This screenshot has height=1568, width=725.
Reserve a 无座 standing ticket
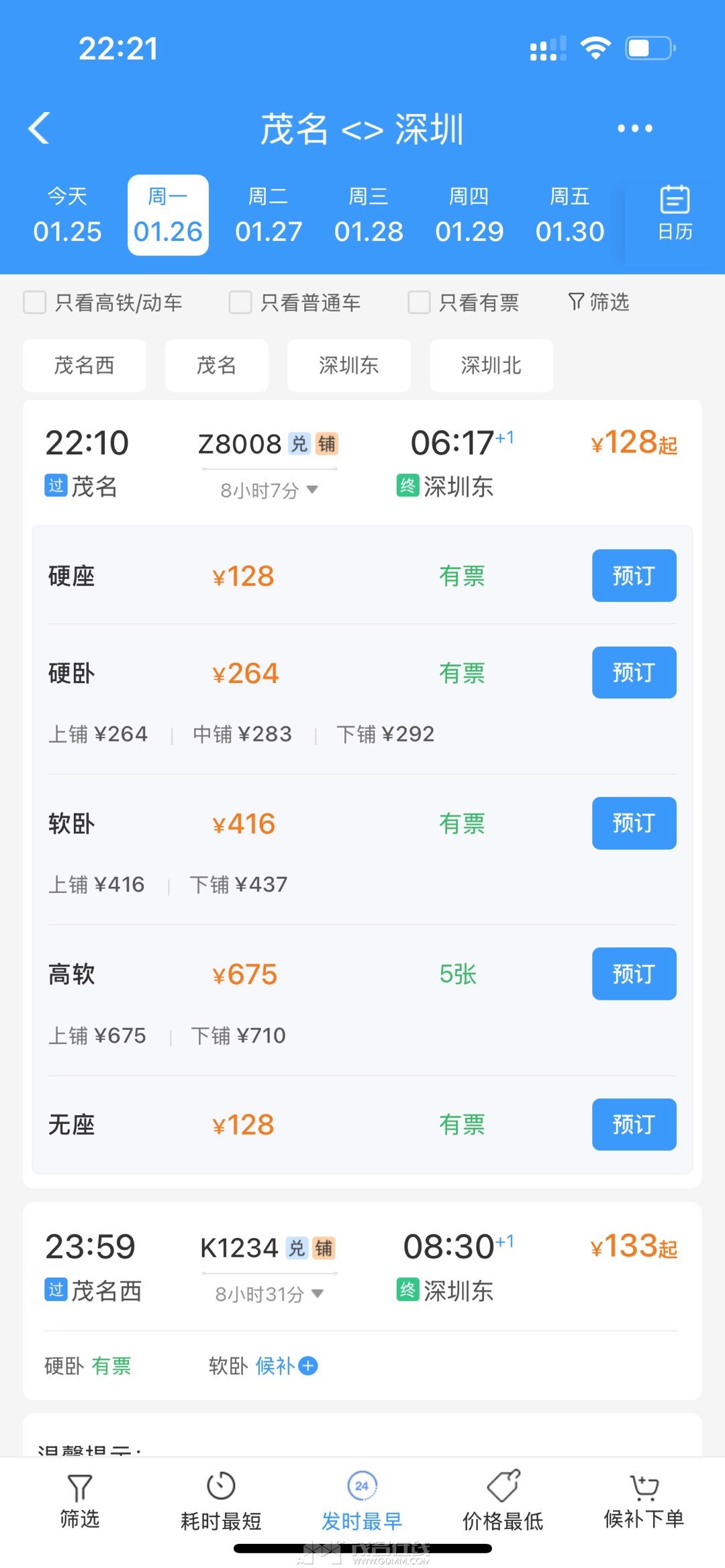tap(633, 1125)
